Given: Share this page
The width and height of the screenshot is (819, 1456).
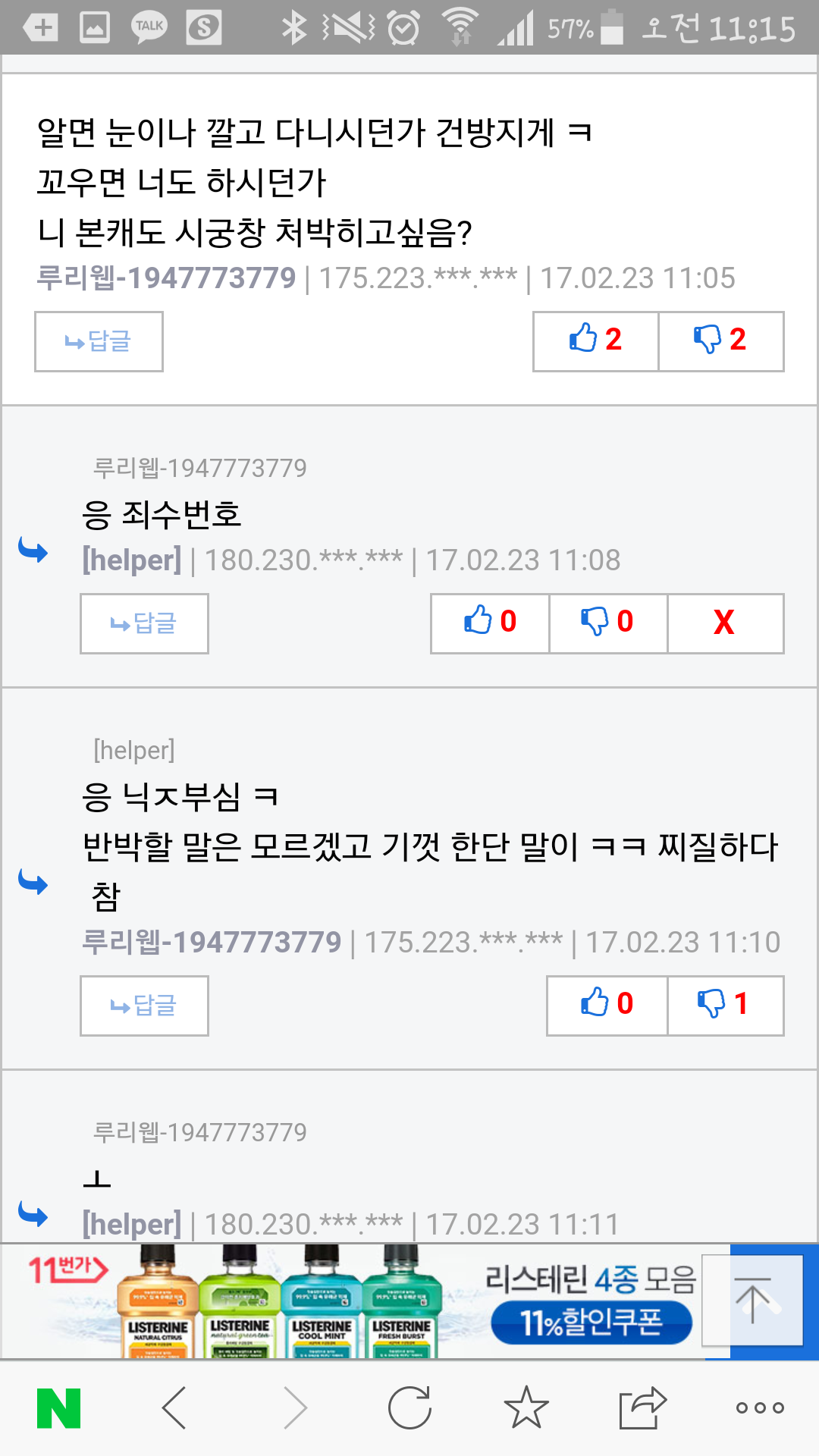Looking at the screenshot, I should coord(642,1408).
